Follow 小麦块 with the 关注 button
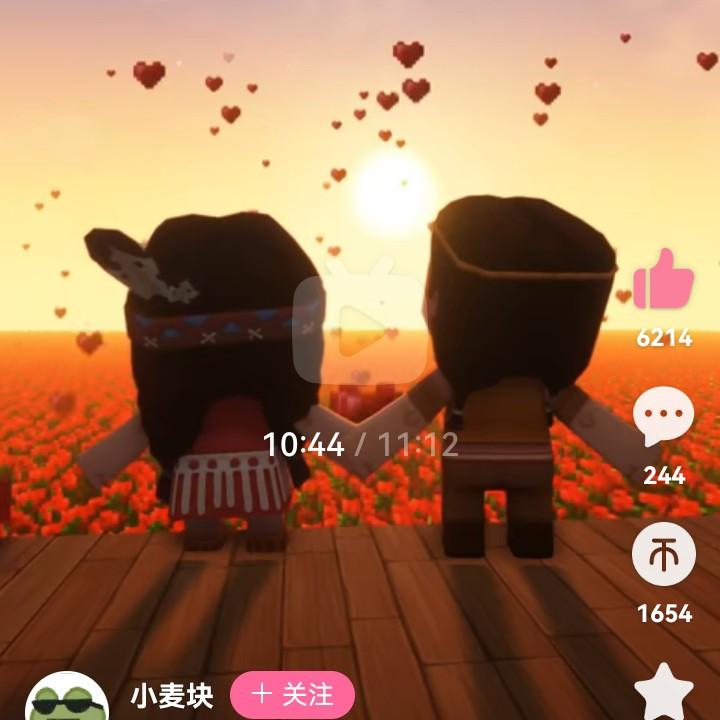This screenshot has height=720, width=720. 292,694
